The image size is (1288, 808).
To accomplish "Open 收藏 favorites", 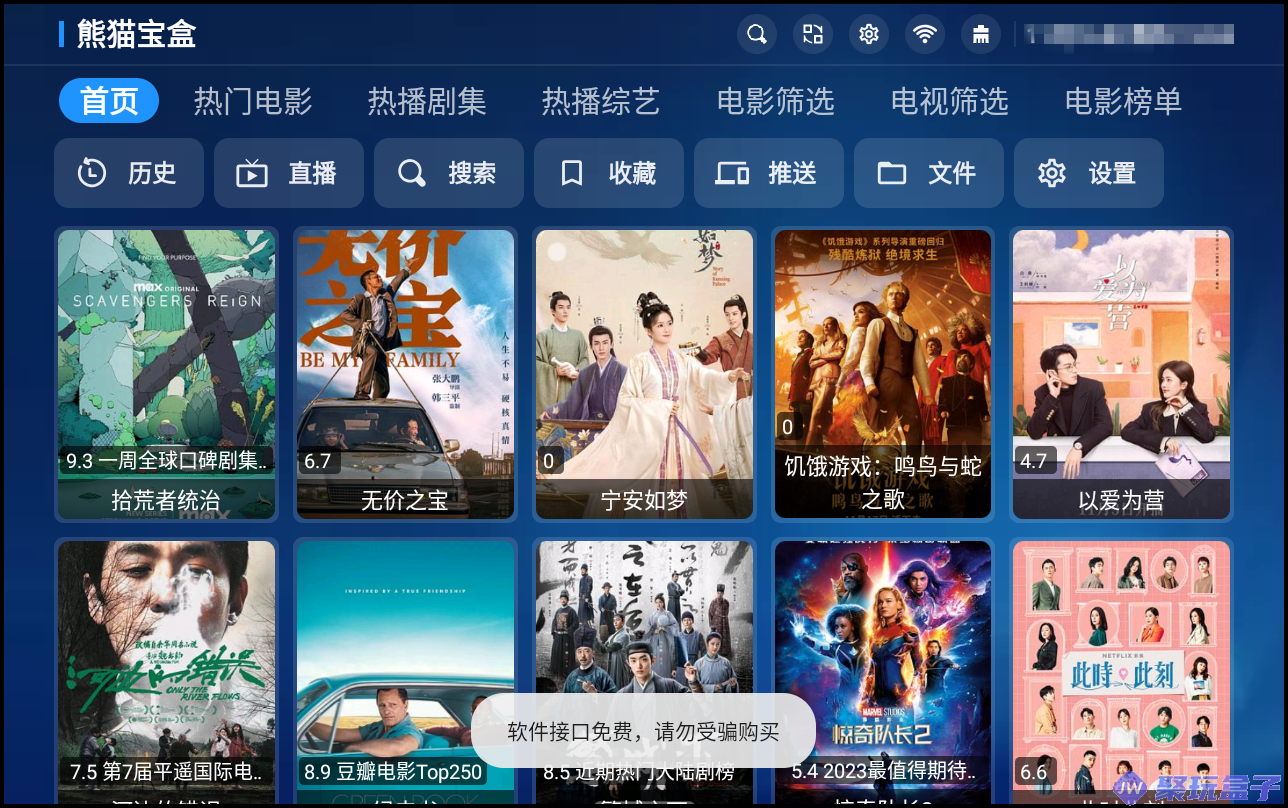I will (x=609, y=173).
